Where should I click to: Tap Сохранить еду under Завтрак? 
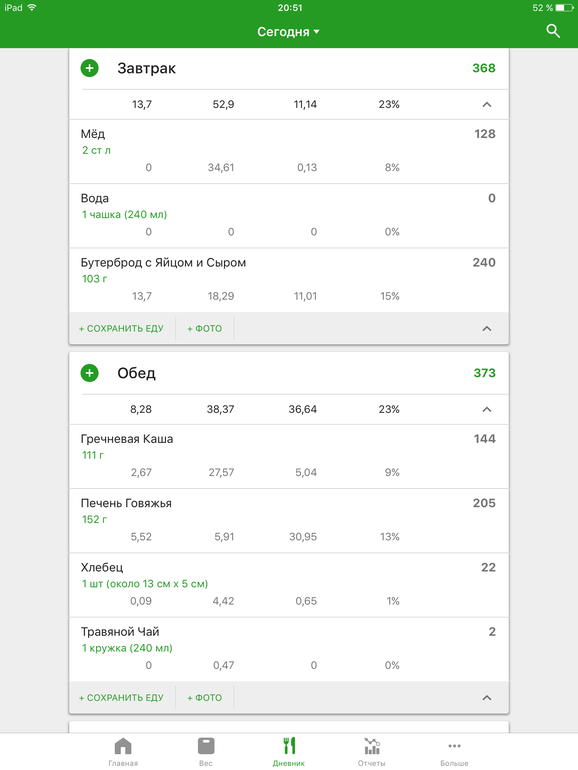pyautogui.click(x=121, y=329)
